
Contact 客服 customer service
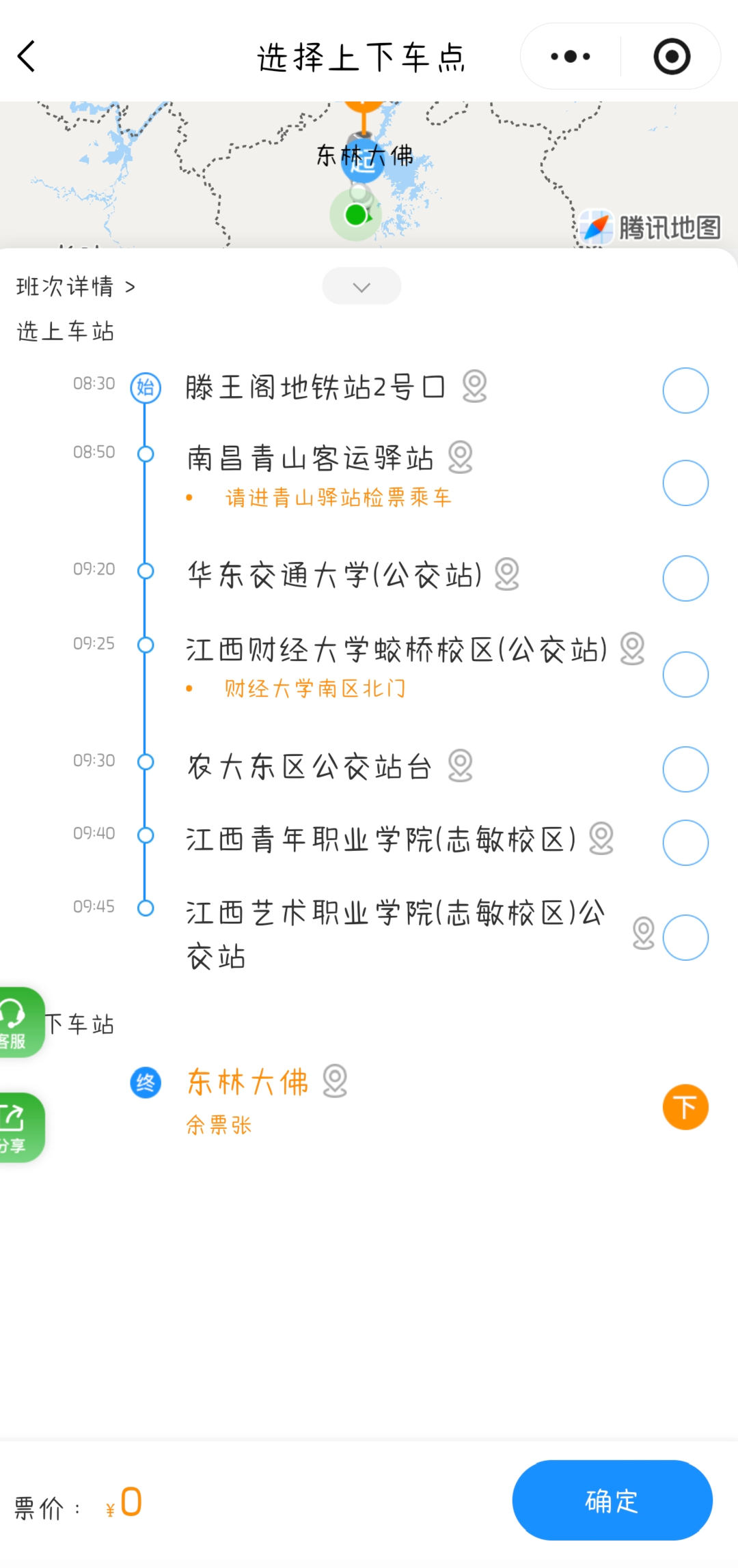pos(19,1022)
